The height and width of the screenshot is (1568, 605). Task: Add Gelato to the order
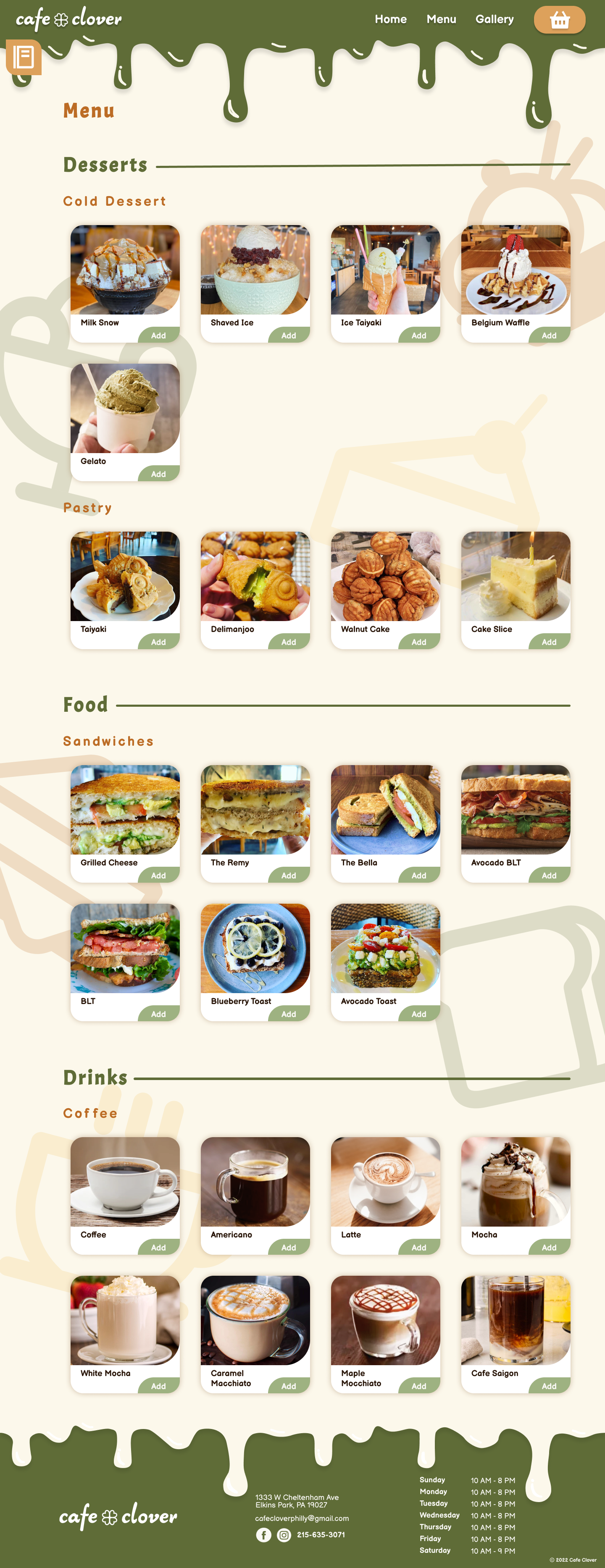158,474
